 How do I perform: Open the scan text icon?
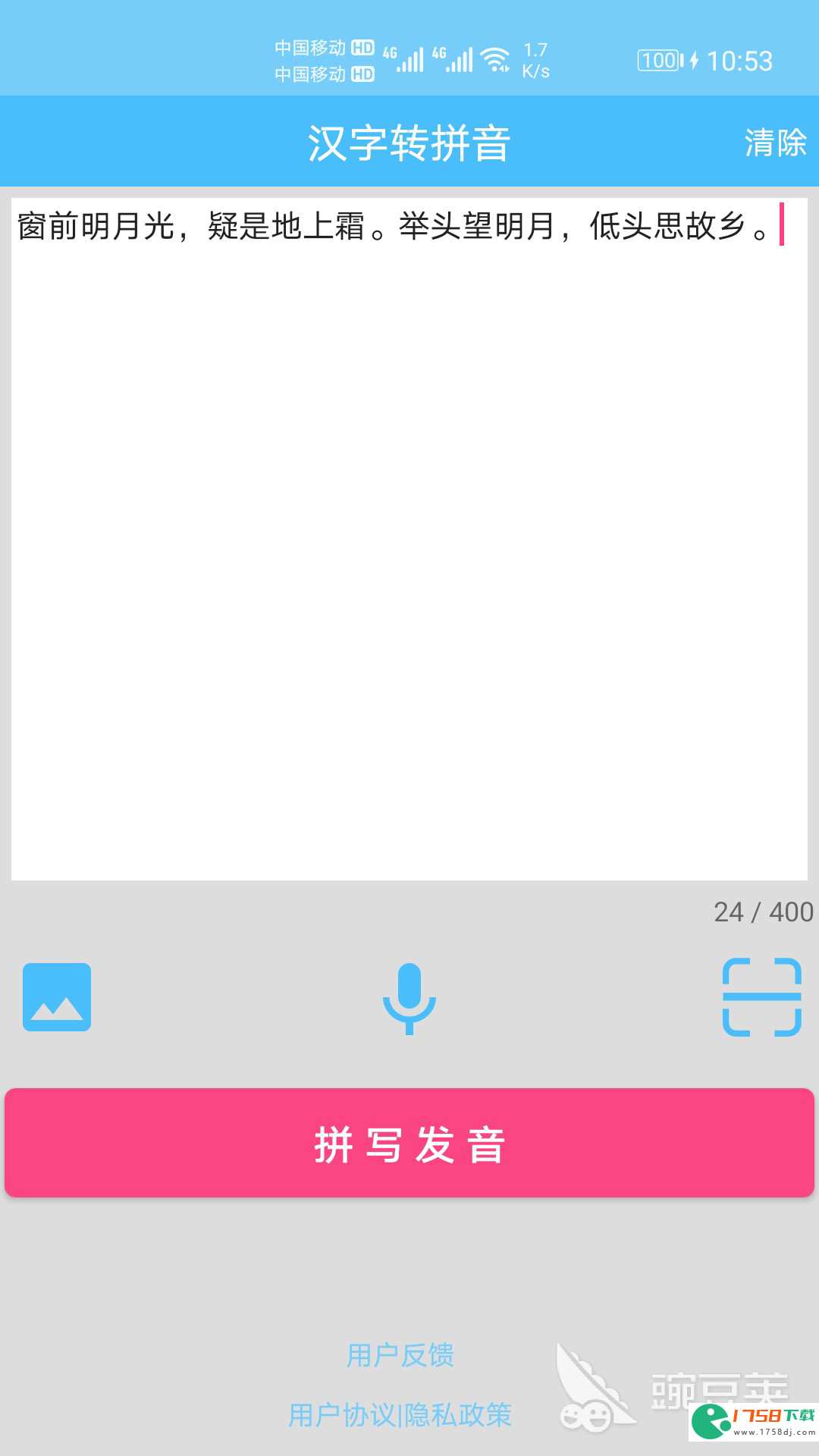pyautogui.click(x=762, y=997)
